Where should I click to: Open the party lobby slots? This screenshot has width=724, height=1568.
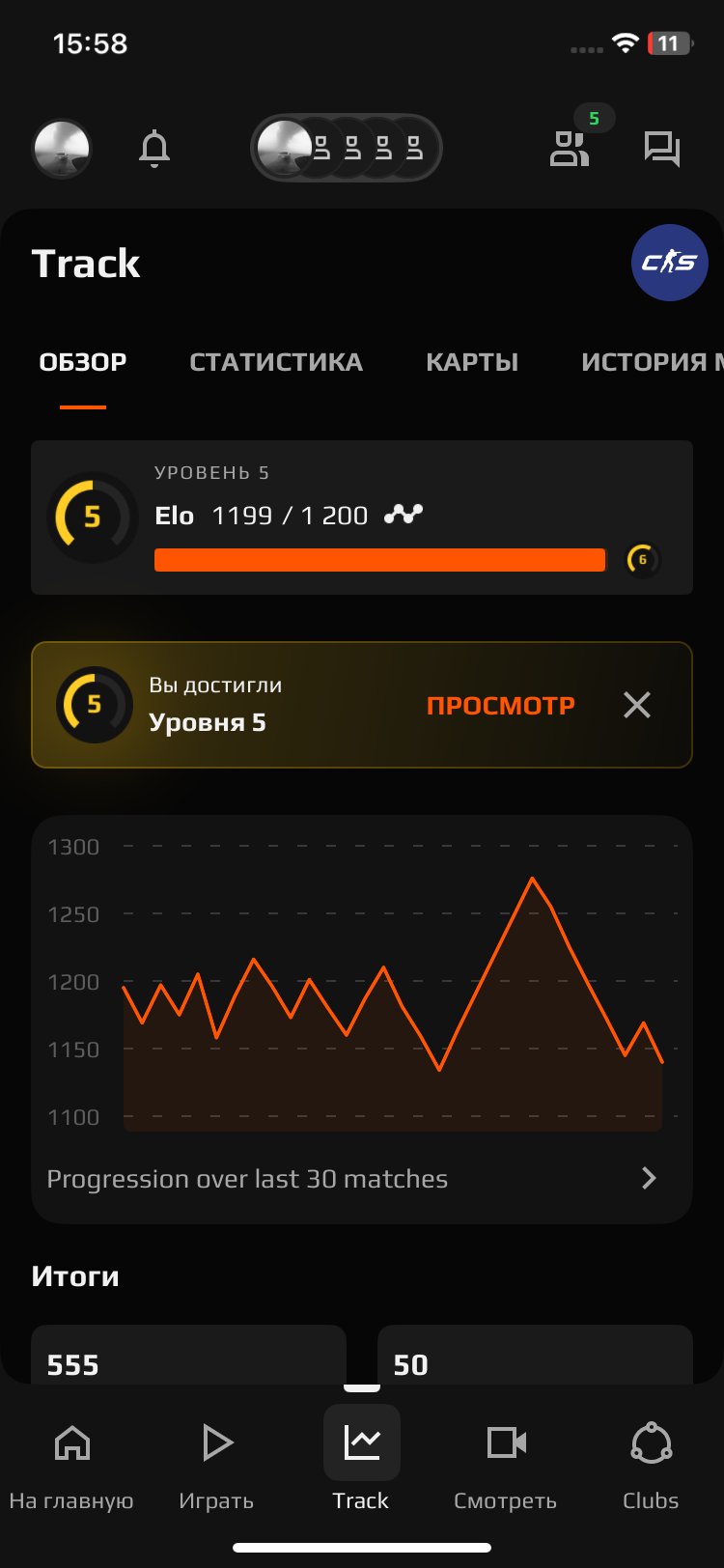pyautogui.click(x=347, y=150)
